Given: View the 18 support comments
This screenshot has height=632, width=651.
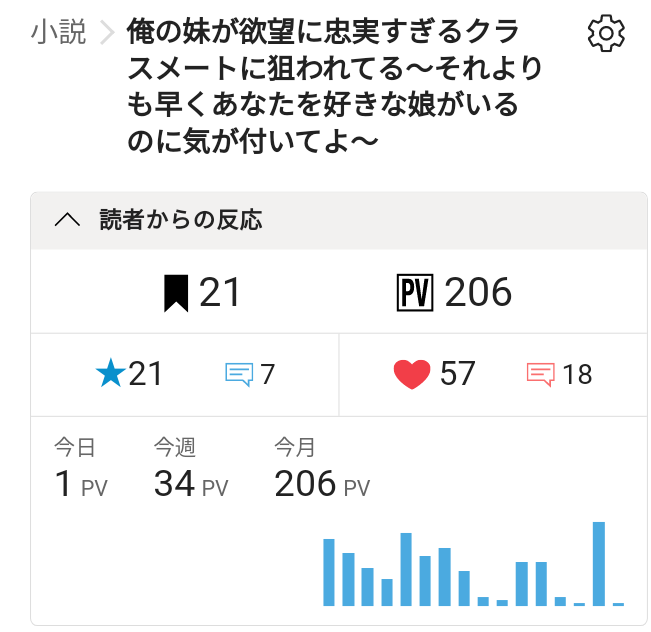Looking at the screenshot, I should tap(560, 375).
